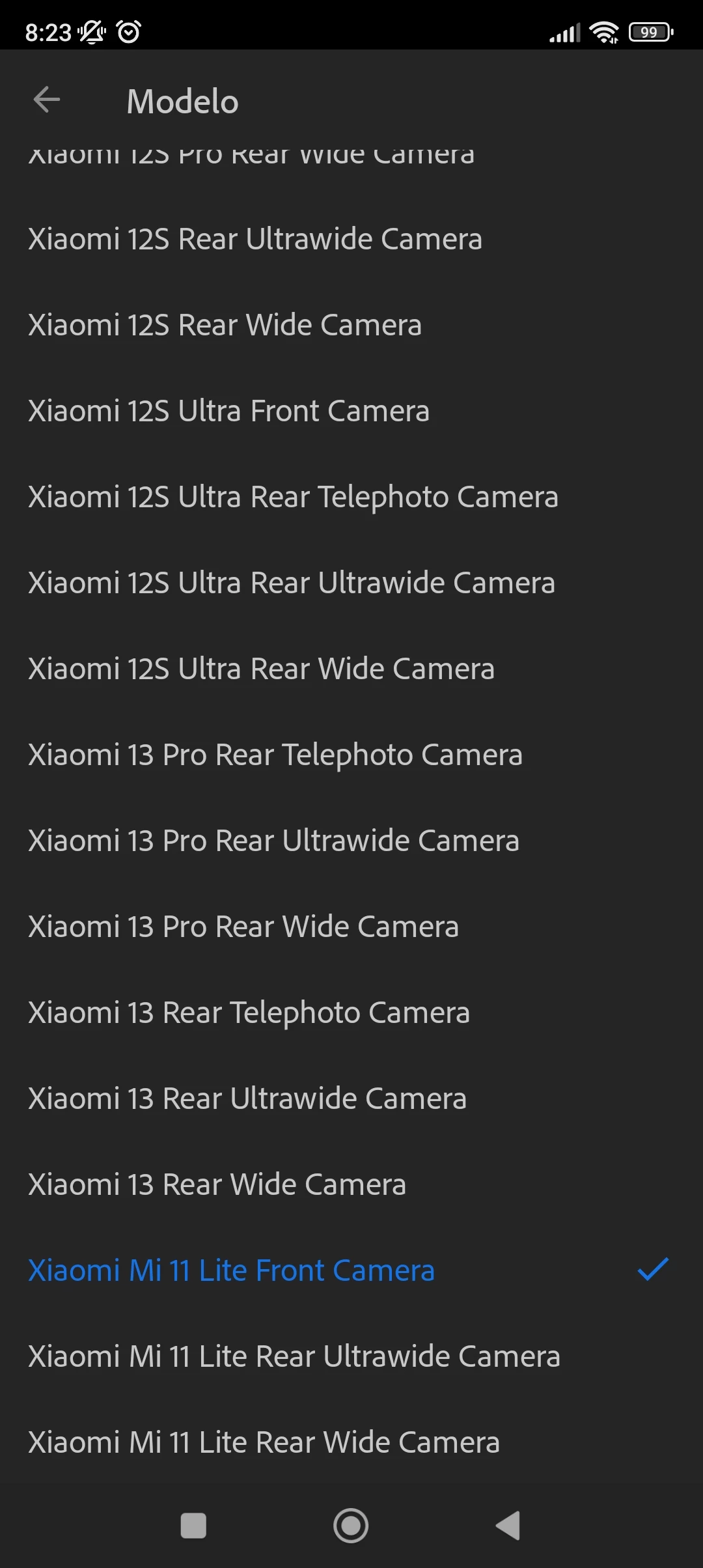The image size is (703, 1568).
Task: Tap the system home button
Action: click(x=351, y=1526)
